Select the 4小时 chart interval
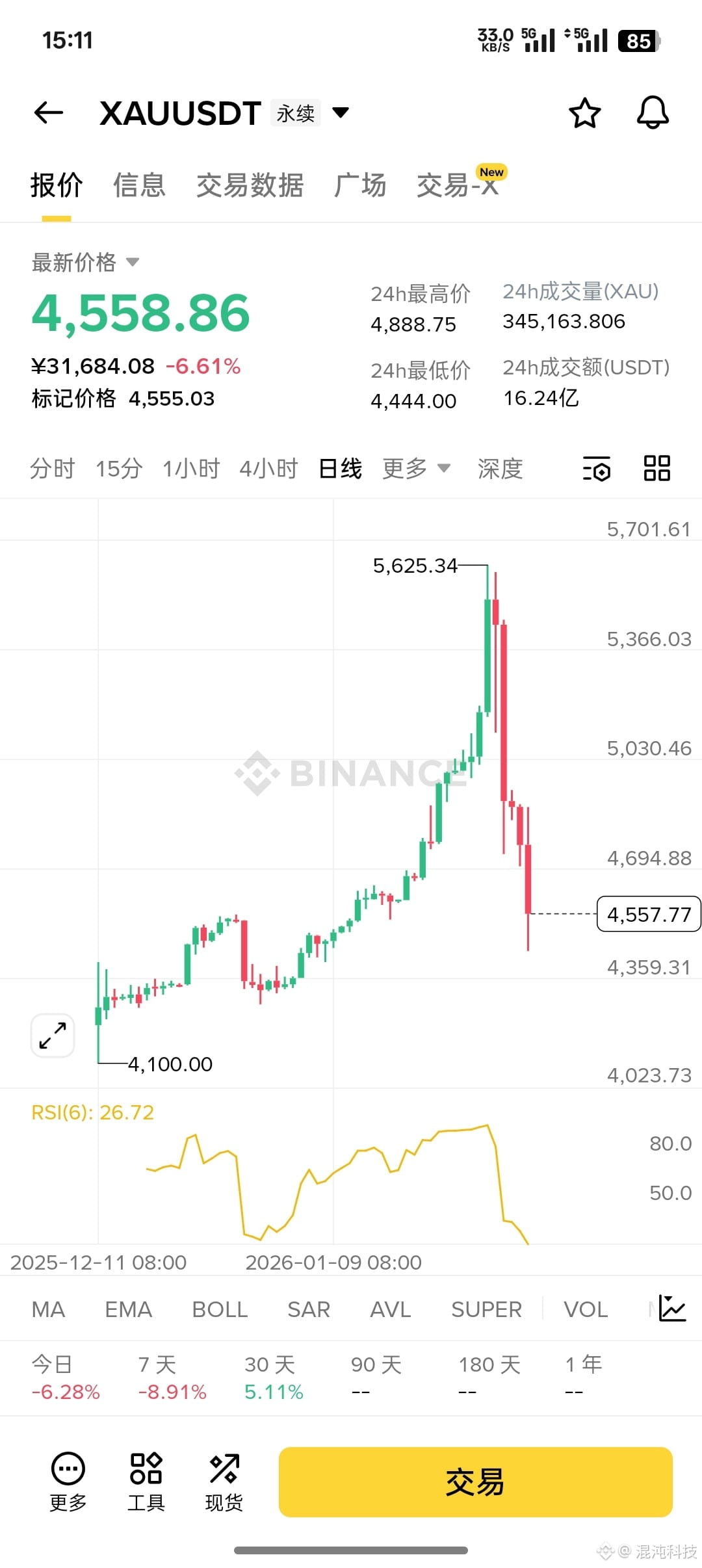702x1568 pixels. click(268, 469)
